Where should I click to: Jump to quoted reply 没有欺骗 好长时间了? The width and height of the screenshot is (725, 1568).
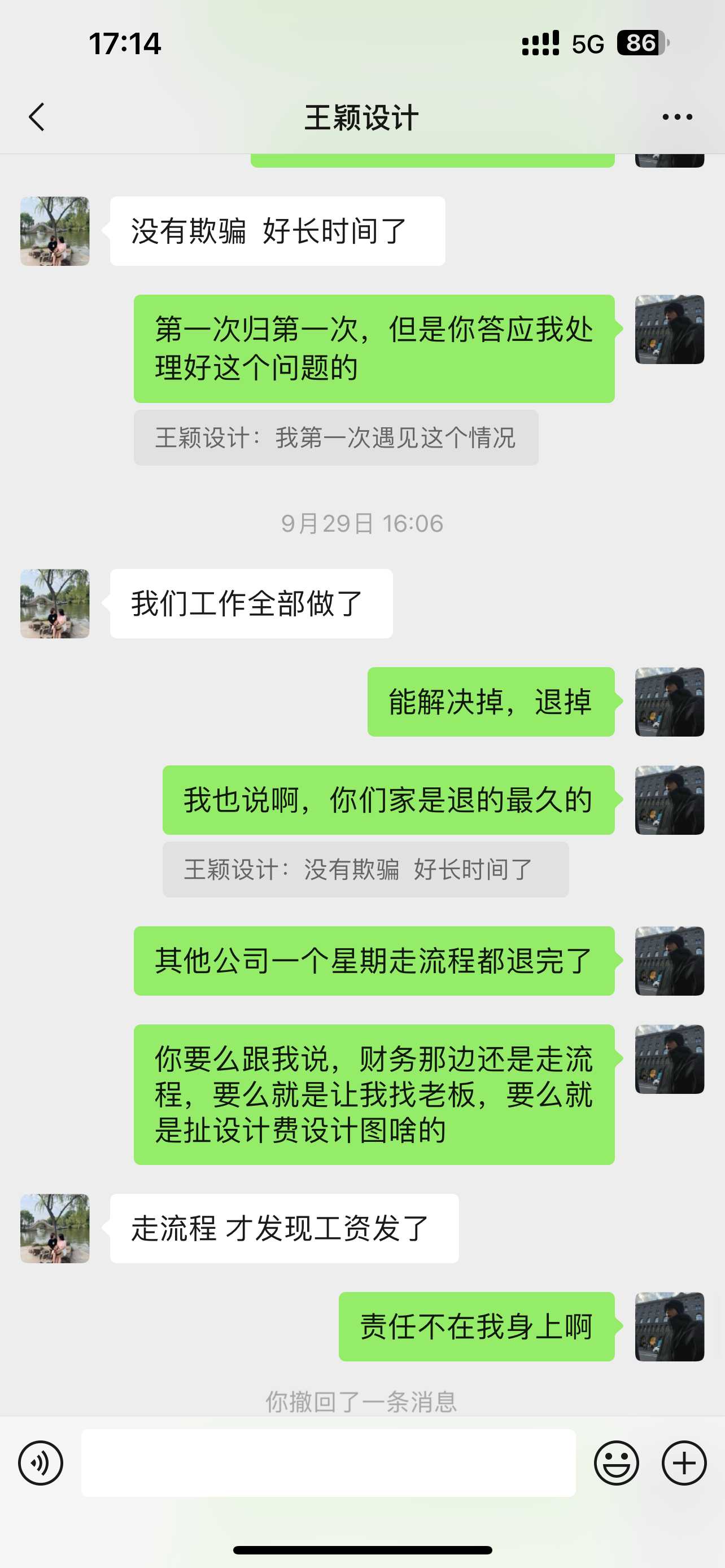pyautogui.click(x=365, y=869)
